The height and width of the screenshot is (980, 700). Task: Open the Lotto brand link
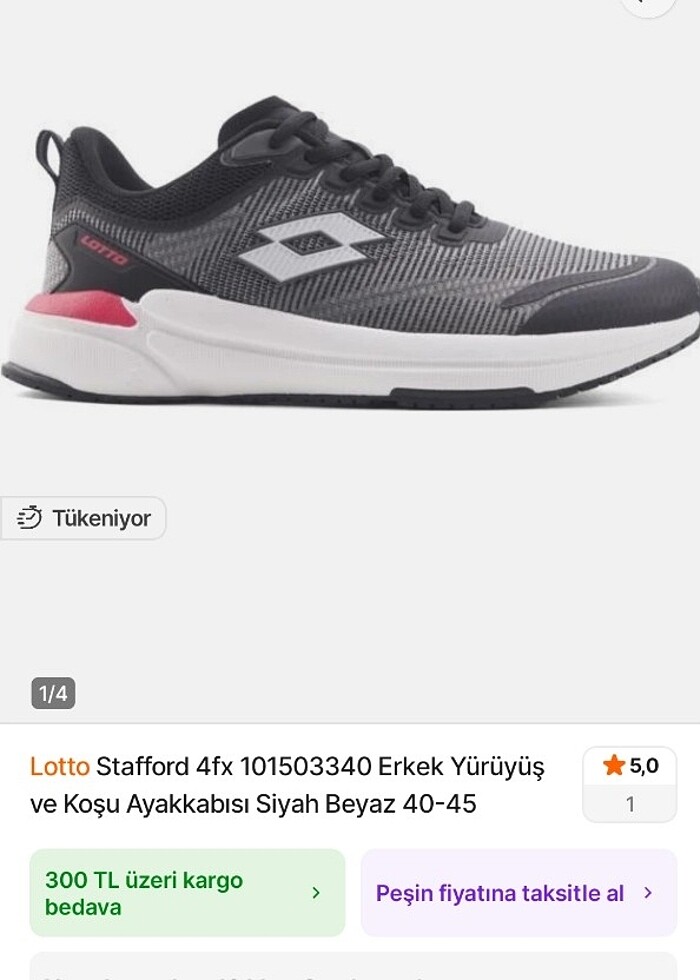pos(59,767)
